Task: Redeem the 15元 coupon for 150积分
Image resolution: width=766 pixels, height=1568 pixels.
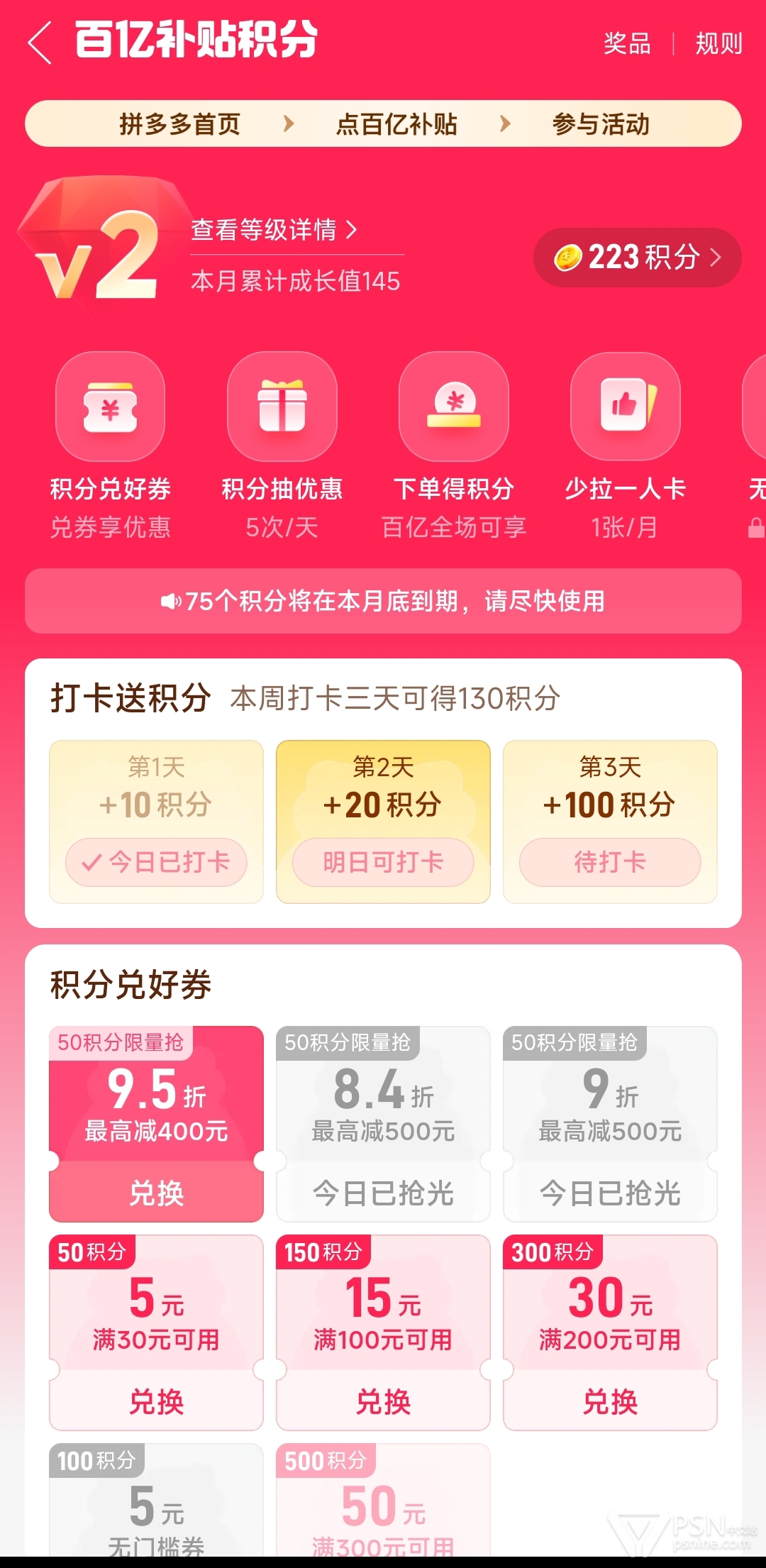Action: point(383,1402)
